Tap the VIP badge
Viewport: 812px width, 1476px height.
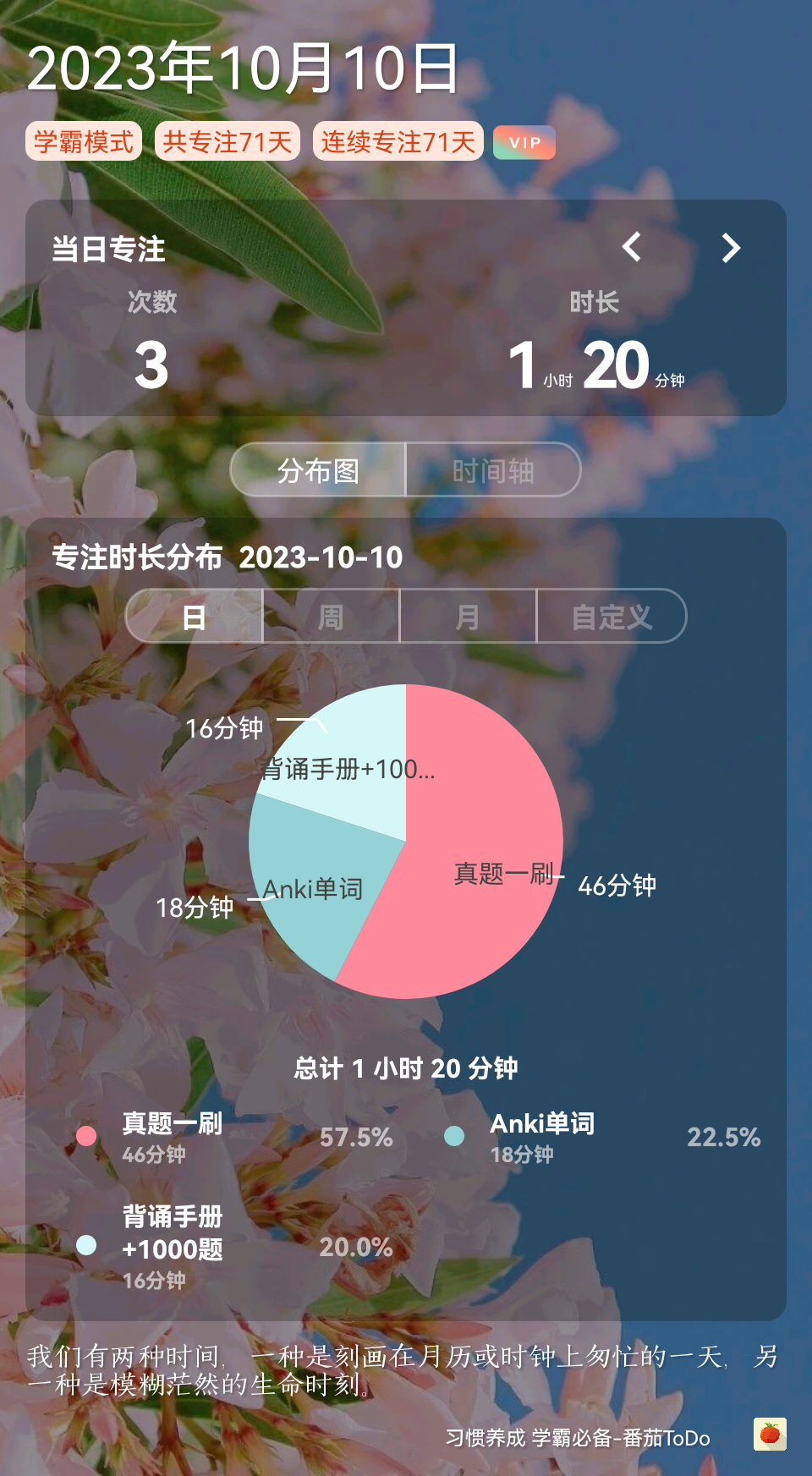click(524, 142)
